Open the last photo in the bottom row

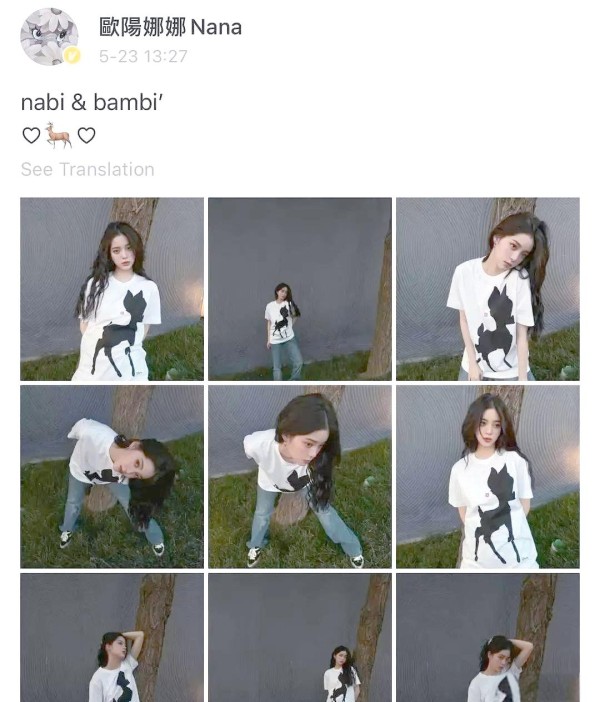(487, 637)
